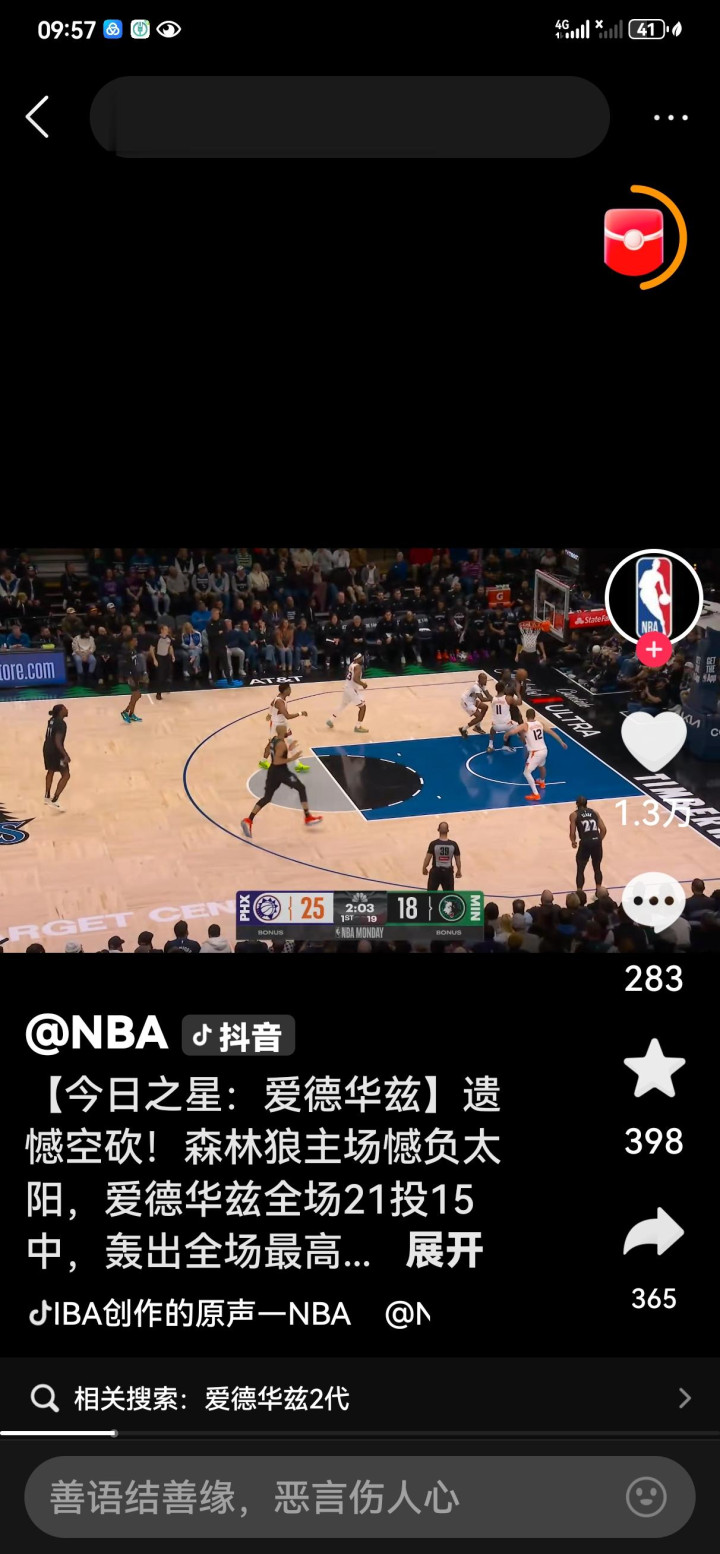This screenshot has height=1554, width=720.
Task: Open the three-dot overflow menu
Action: [x=670, y=117]
